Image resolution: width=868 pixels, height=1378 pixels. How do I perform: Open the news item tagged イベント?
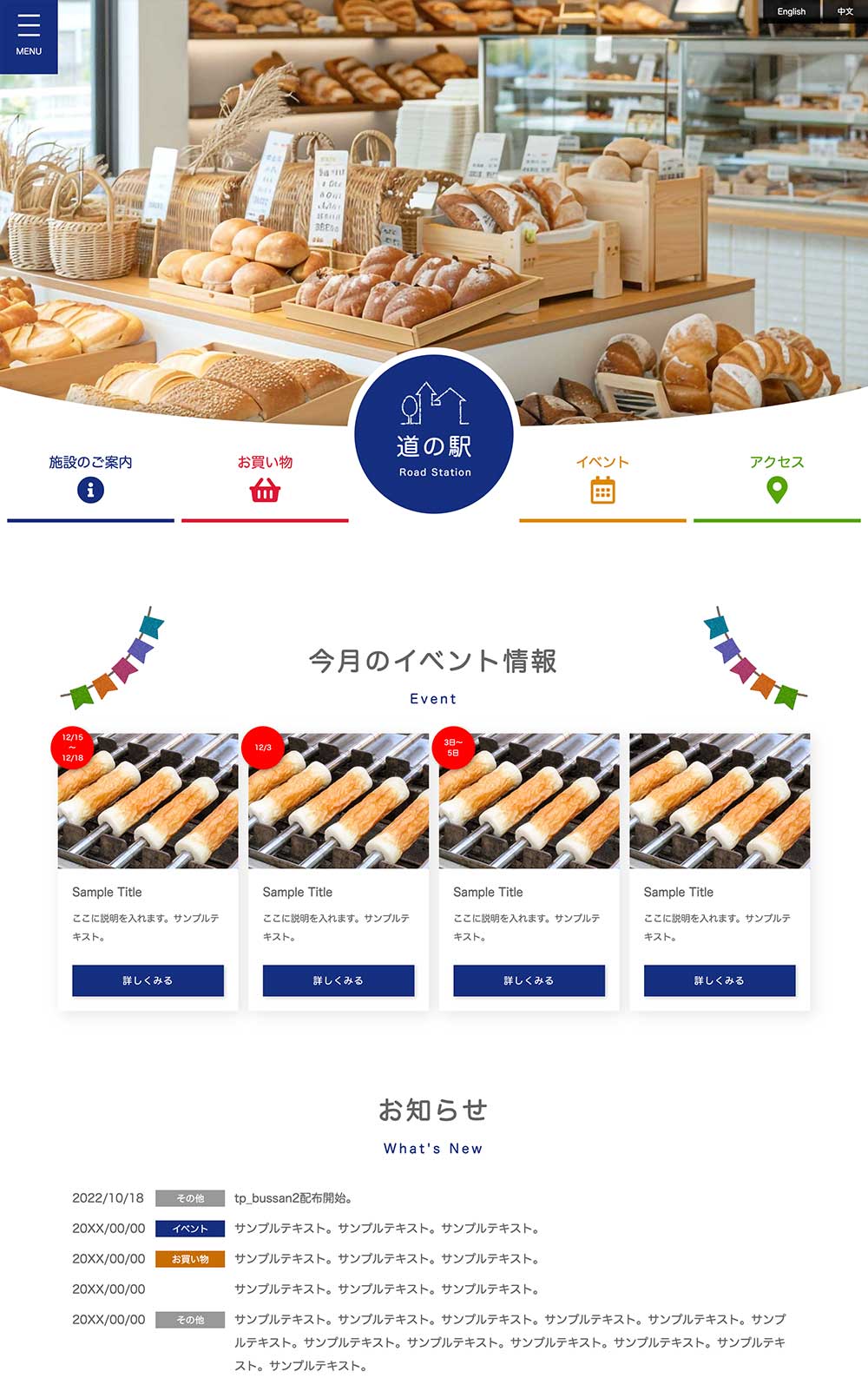[x=387, y=1229]
